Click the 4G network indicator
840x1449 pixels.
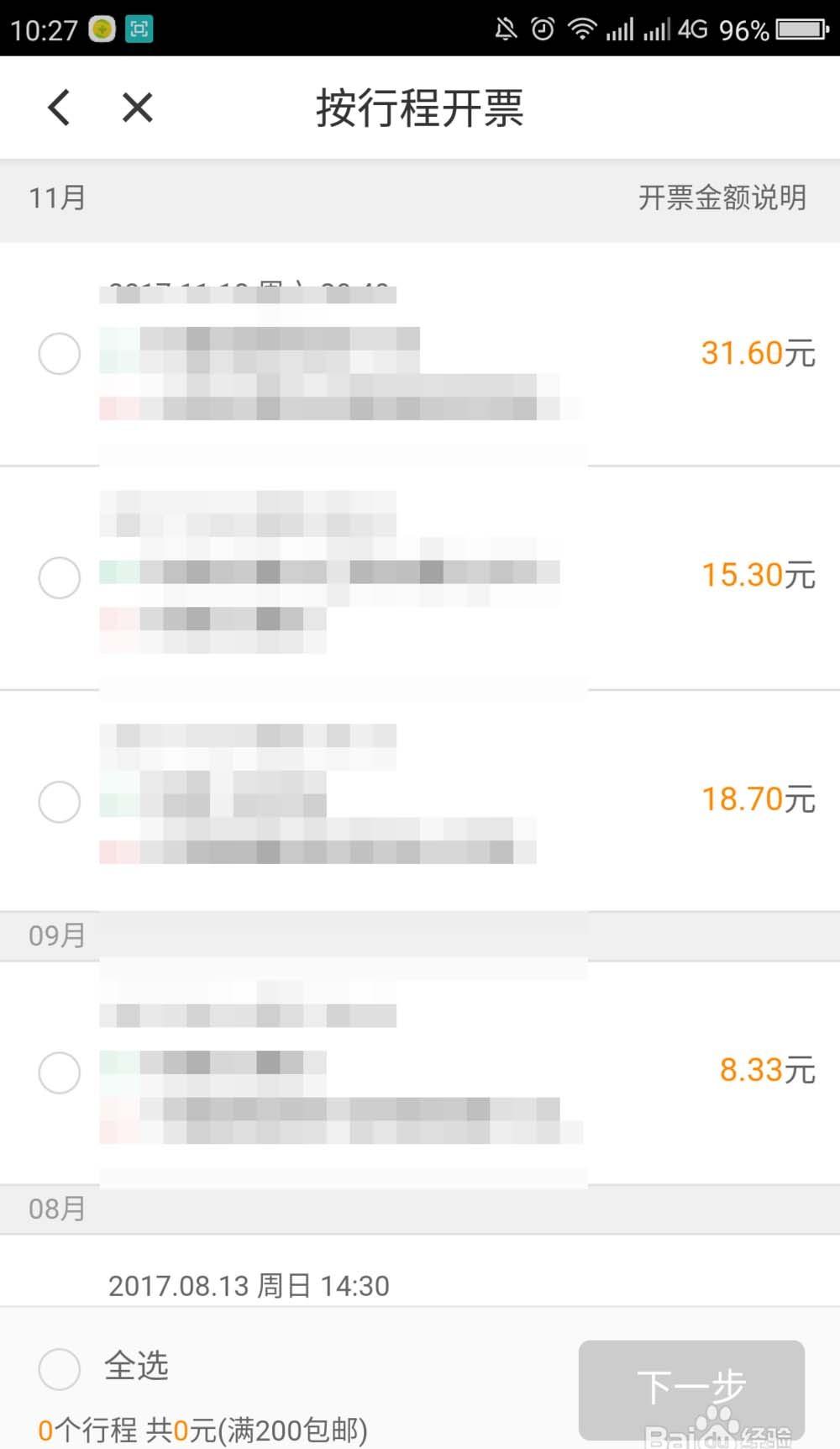(691, 29)
